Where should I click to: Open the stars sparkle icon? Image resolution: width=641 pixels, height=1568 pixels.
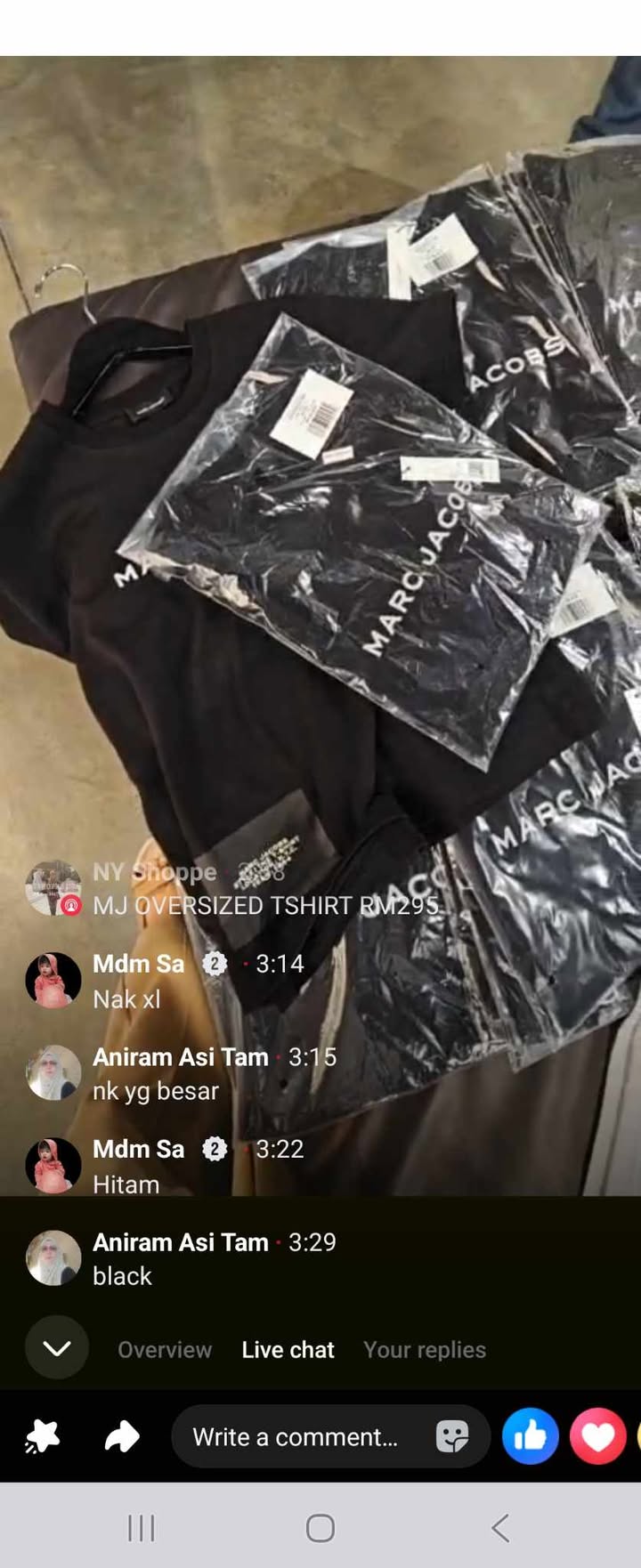click(x=42, y=1435)
